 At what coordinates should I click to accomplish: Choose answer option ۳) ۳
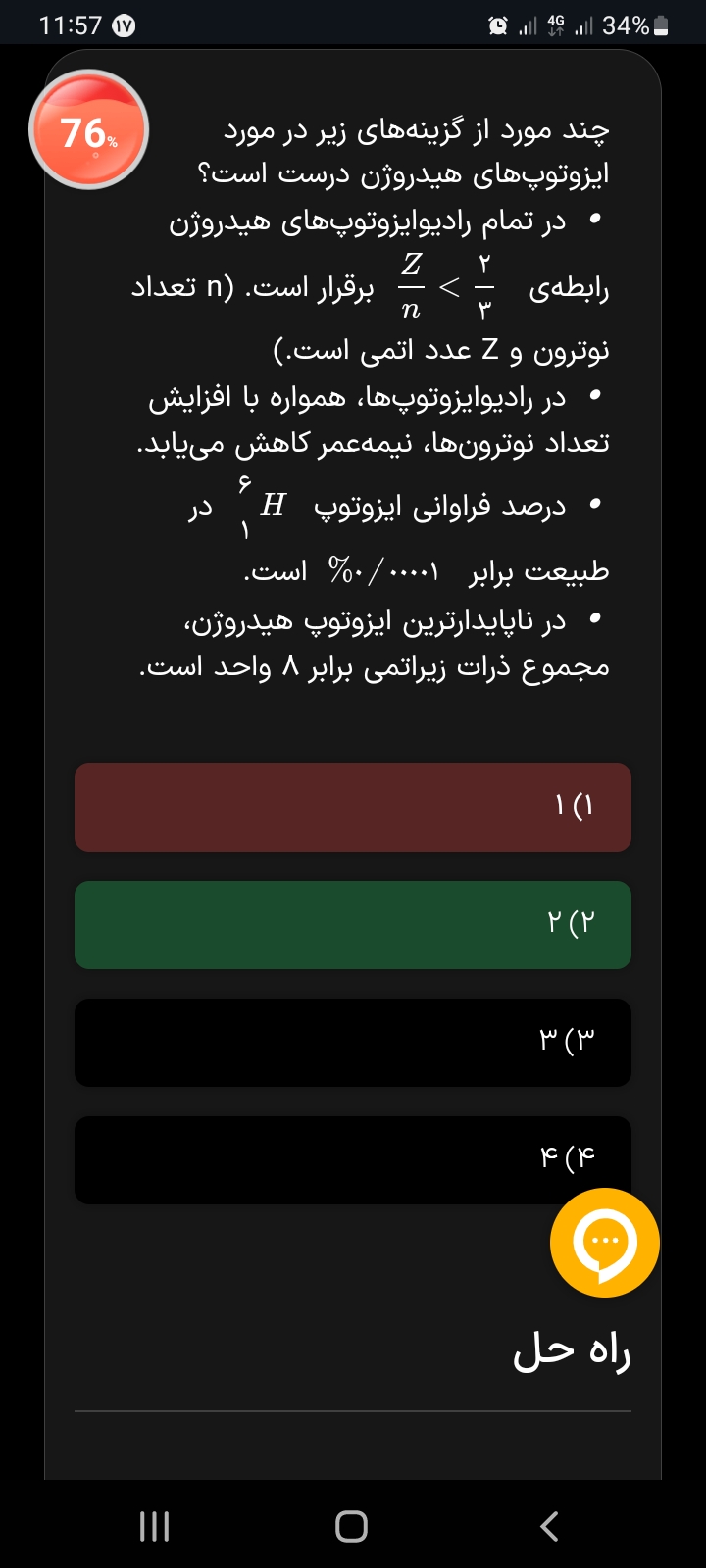(353, 1042)
